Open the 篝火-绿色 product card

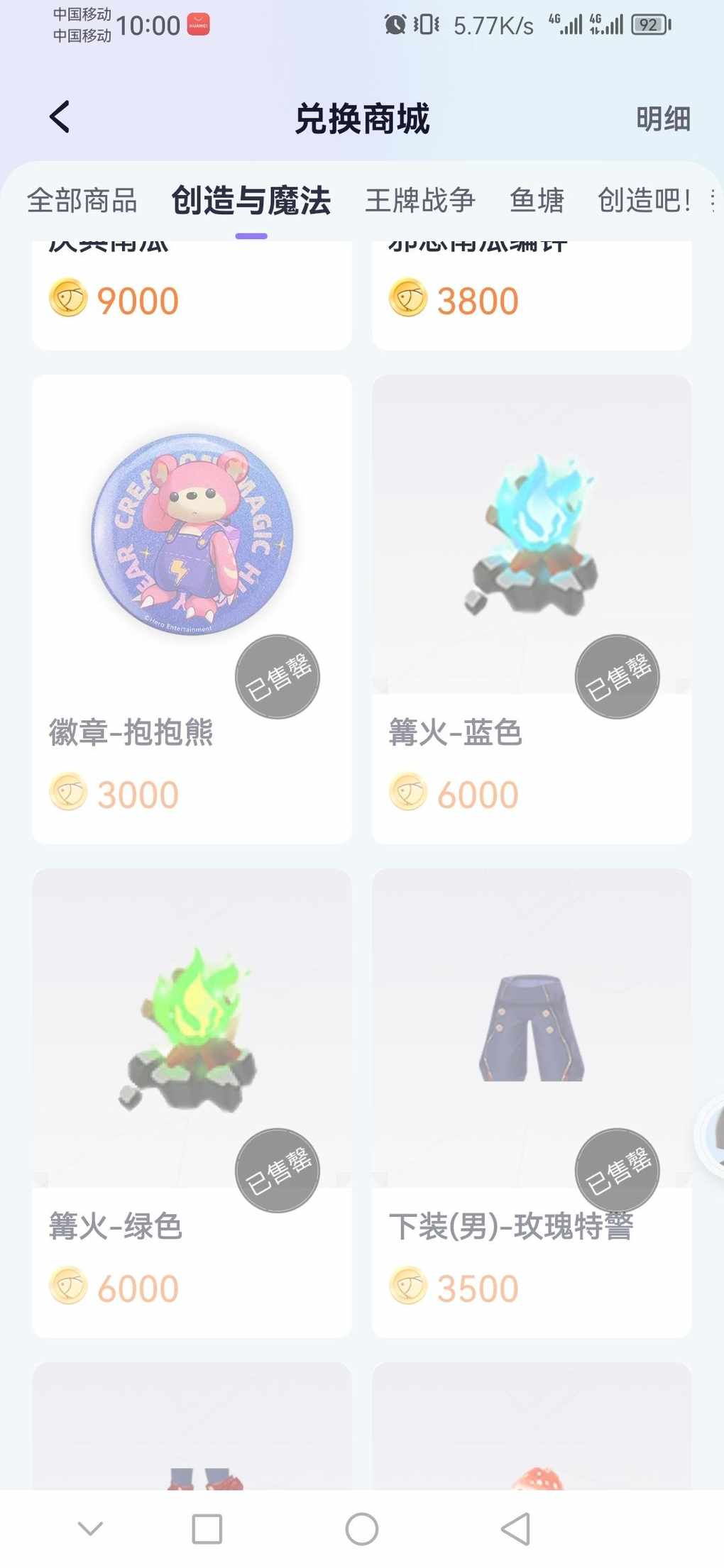pos(192,1103)
